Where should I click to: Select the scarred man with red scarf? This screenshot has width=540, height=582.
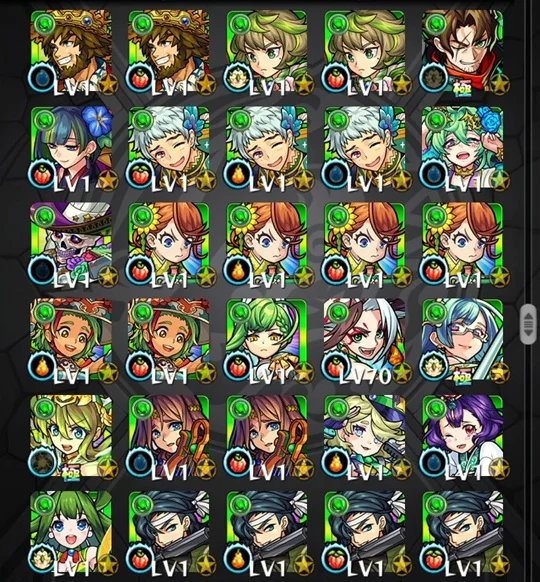[463, 51]
